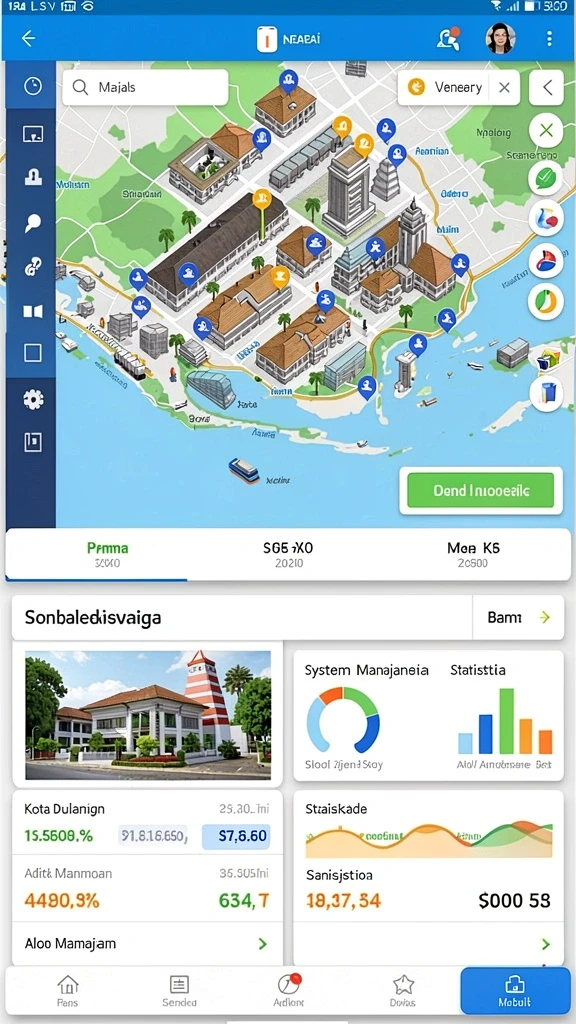576x1024 pixels.
Task: Open the Aloo Mamajam row
Action: tap(147, 944)
